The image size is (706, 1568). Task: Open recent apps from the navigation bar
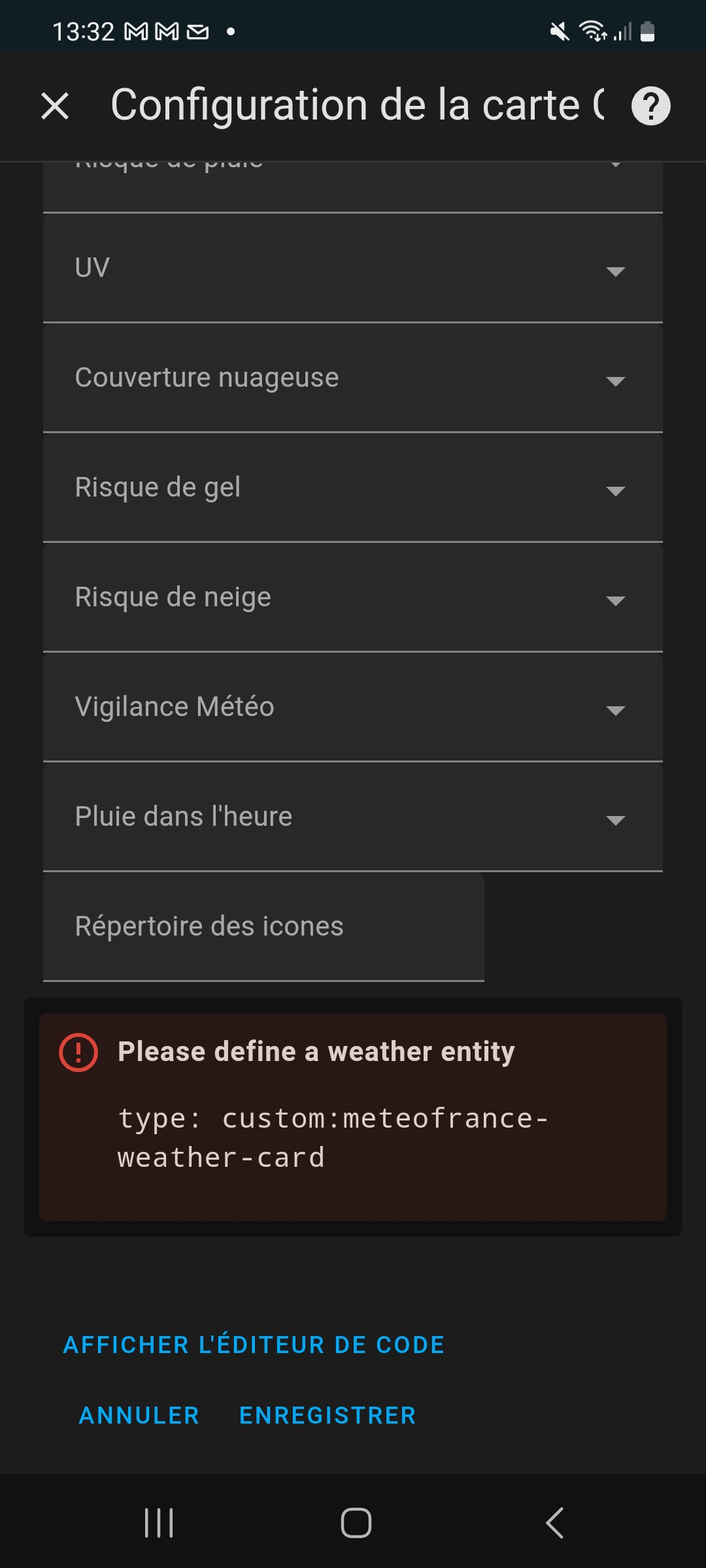pyautogui.click(x=159, y=1523)
